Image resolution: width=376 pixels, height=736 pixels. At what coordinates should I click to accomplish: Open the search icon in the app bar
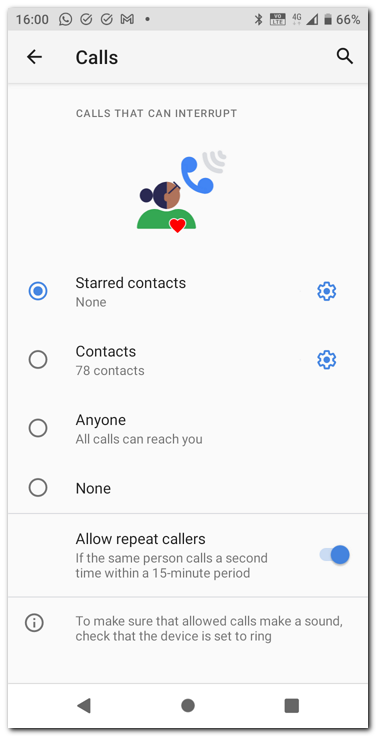point(345,57)
